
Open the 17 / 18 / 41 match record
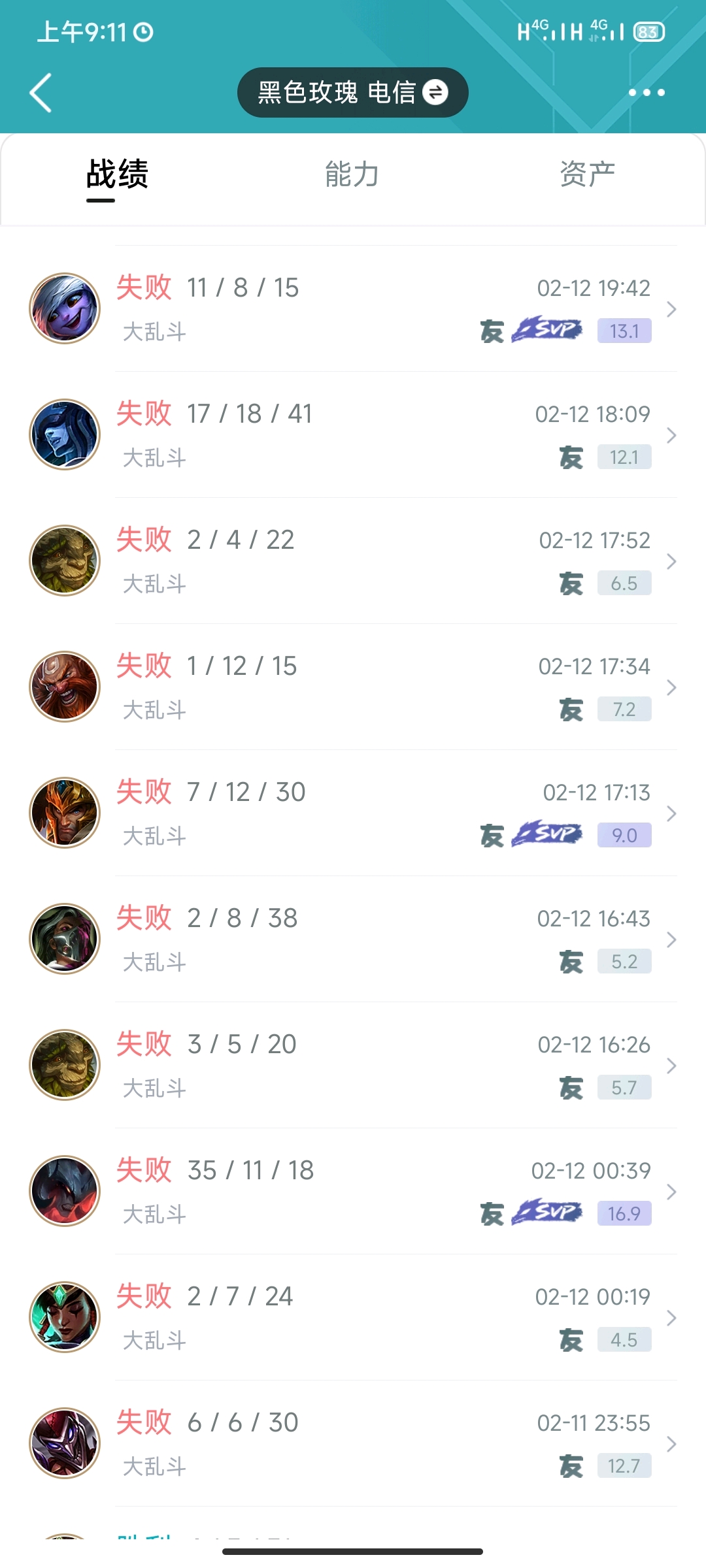click(353, 434)
